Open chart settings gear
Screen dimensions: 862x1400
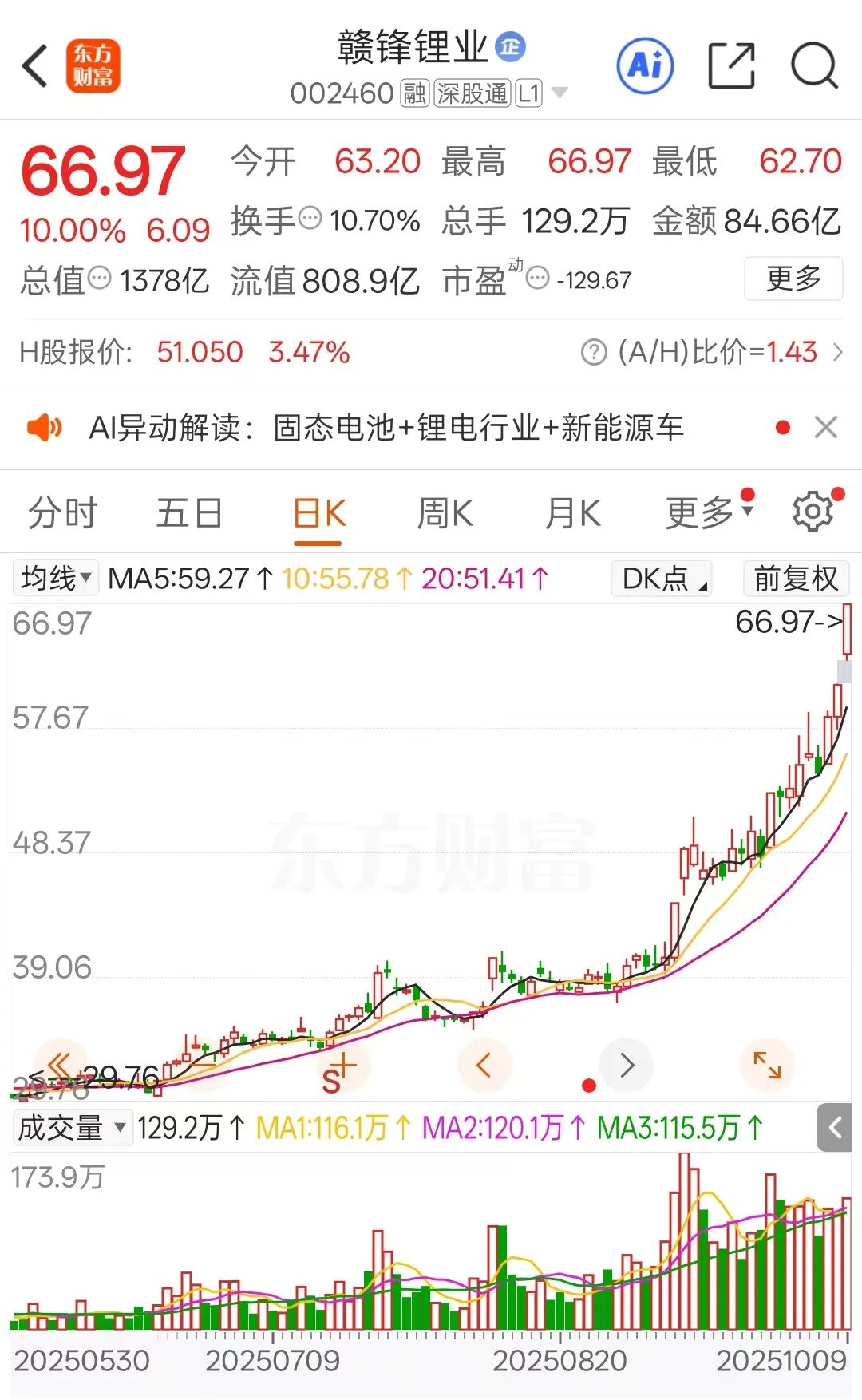[813, 512]
